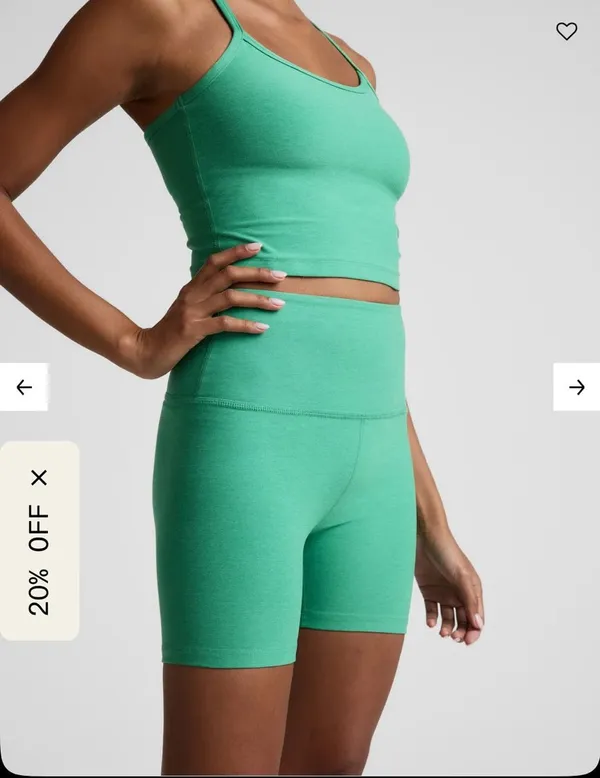Go to the previous product photo

(24, 387)
